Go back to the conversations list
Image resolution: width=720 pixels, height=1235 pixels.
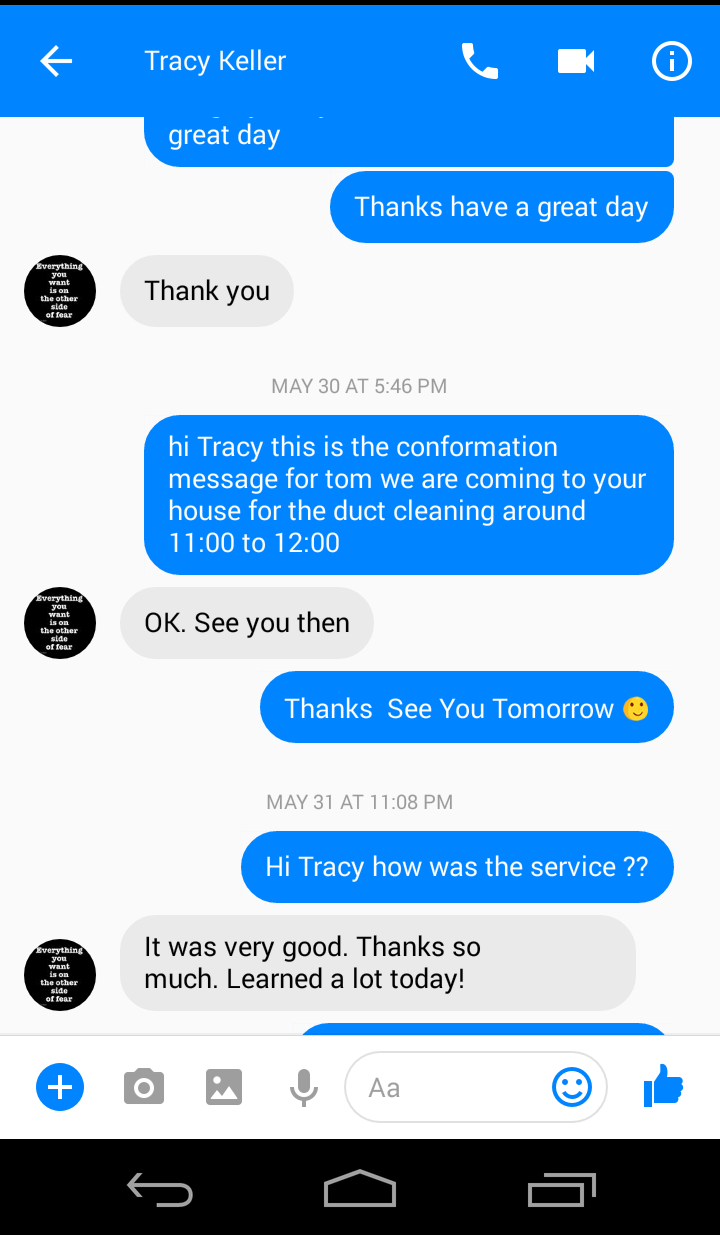point(56,62)
